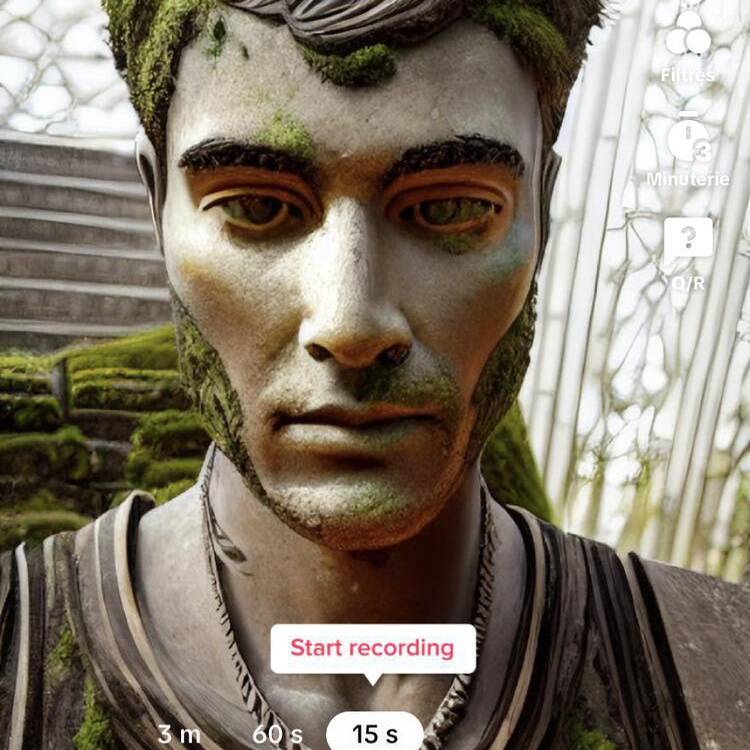Select the 15 s recording duration
750x750 pixels.
374,734
